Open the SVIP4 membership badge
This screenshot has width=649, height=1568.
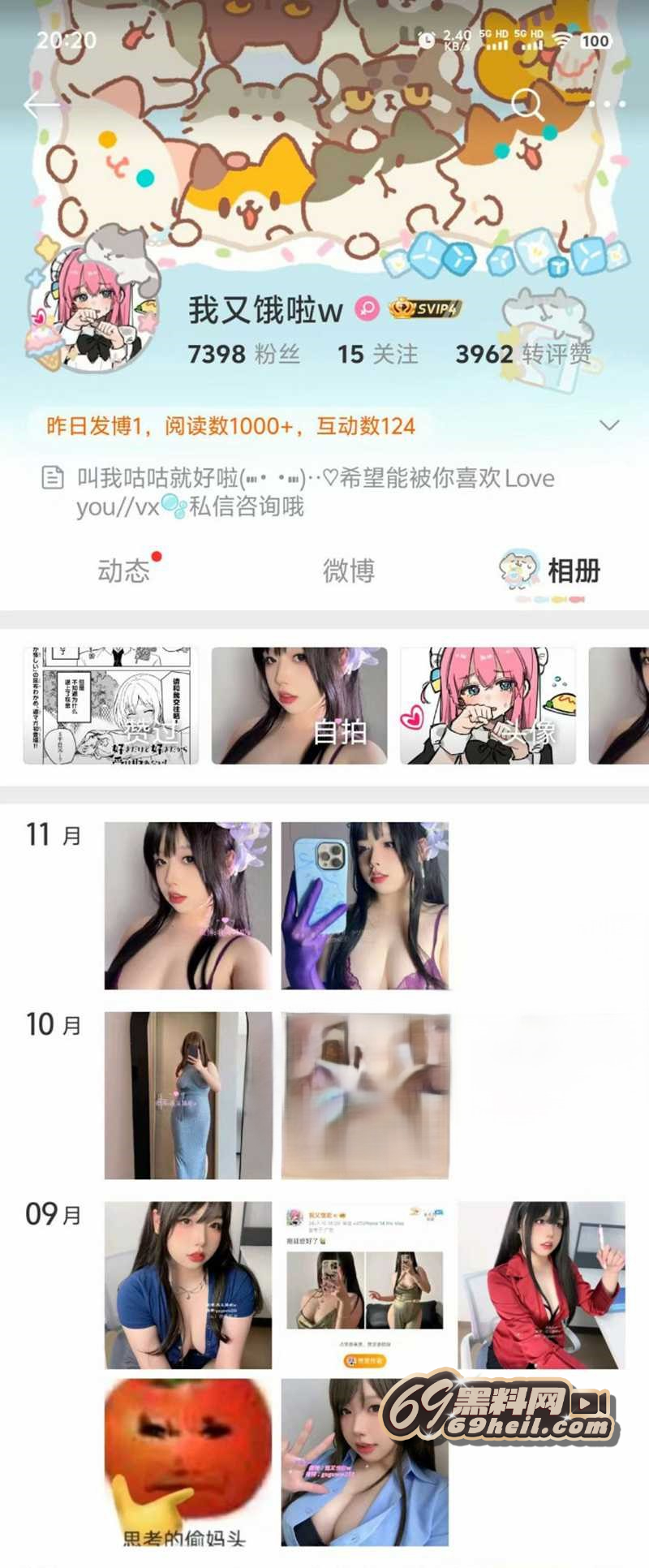click(x=425, y=308)
